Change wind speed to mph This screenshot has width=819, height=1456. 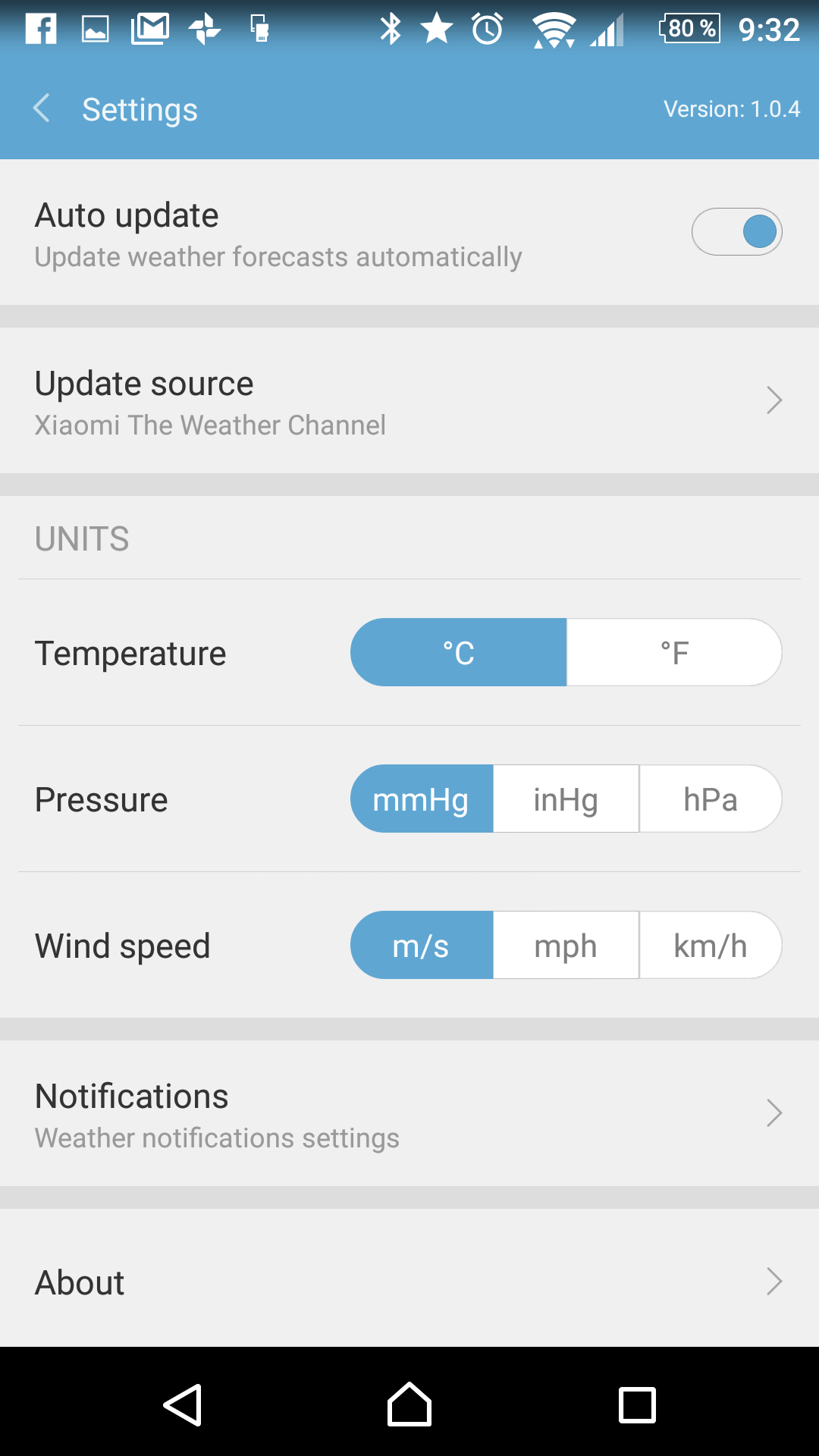(x=566, y=945)
